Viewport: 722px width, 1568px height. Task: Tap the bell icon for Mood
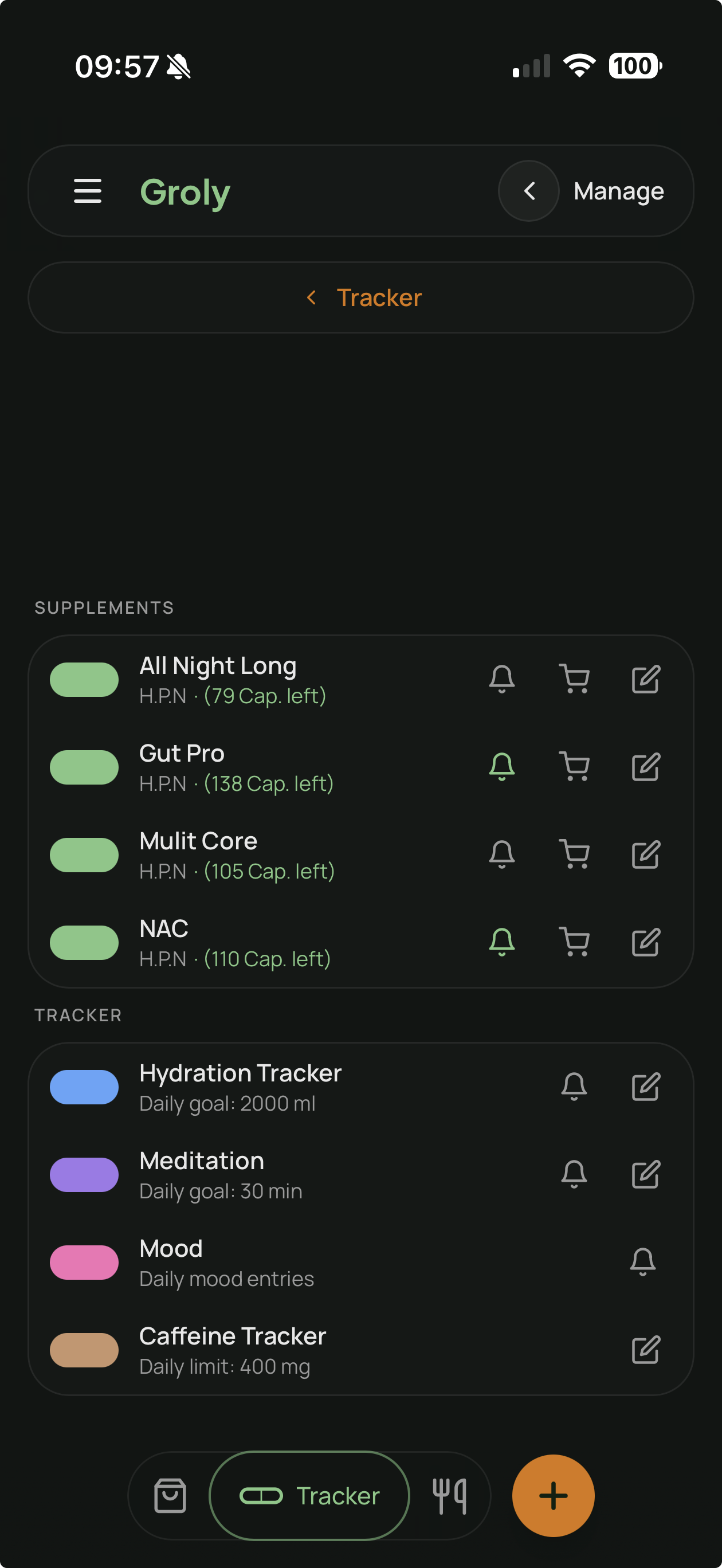click(643, 1263)
